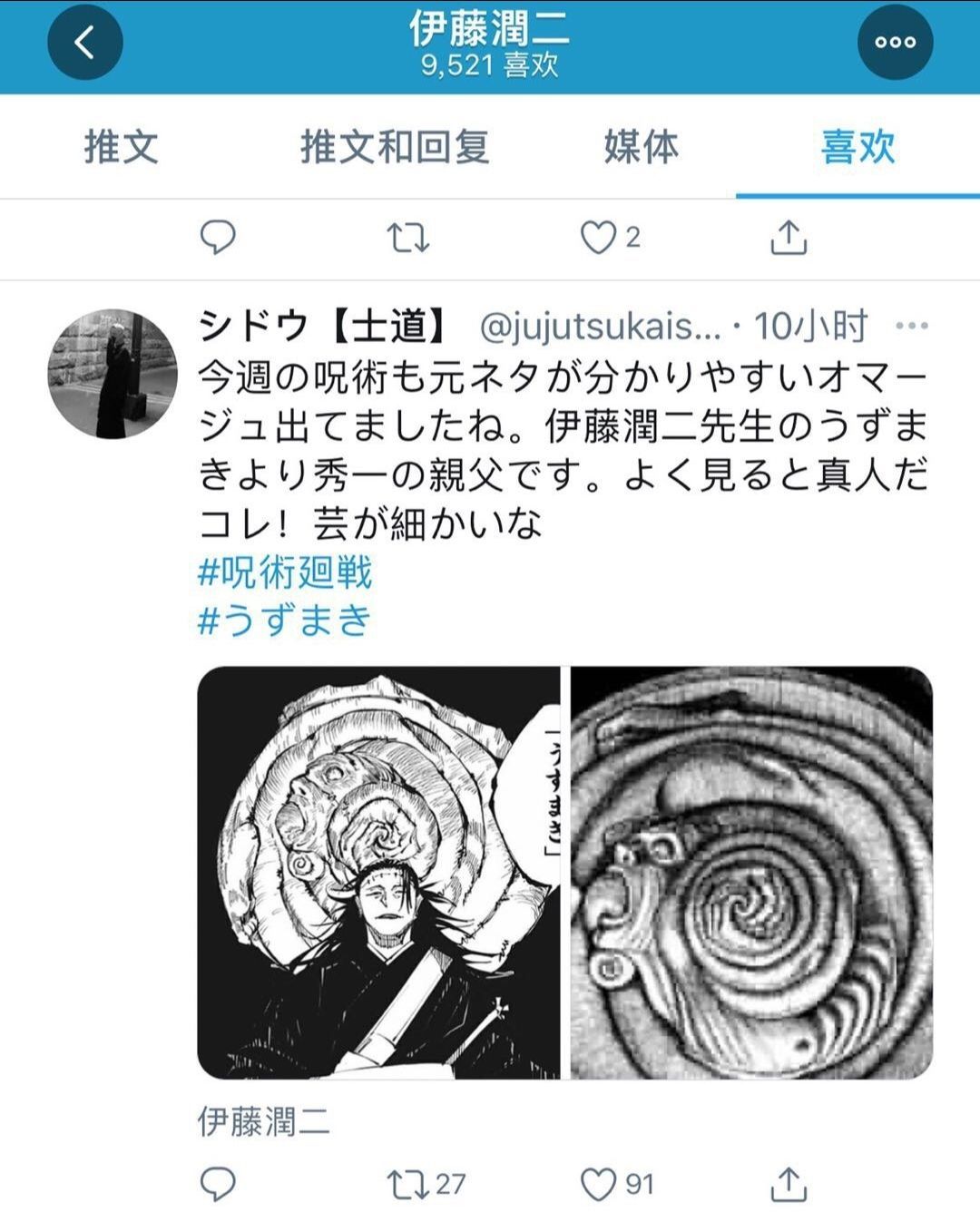The width and height of the screenshot is (980, 1212).
Task: Like the tweet with 91 likes
Action: 599,1183
